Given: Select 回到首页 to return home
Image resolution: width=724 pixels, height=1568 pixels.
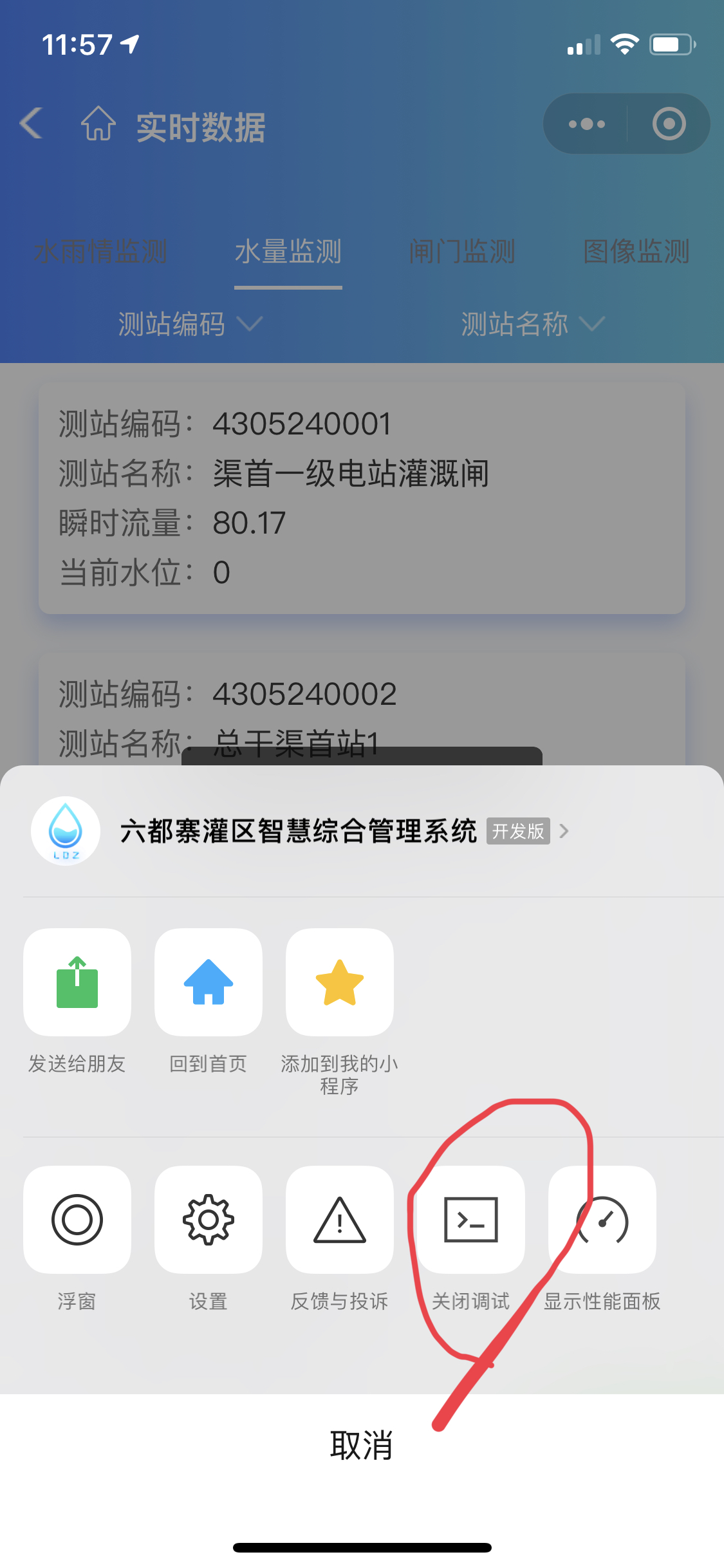Looking at the screenshot, I should click(x=209, y=982).
